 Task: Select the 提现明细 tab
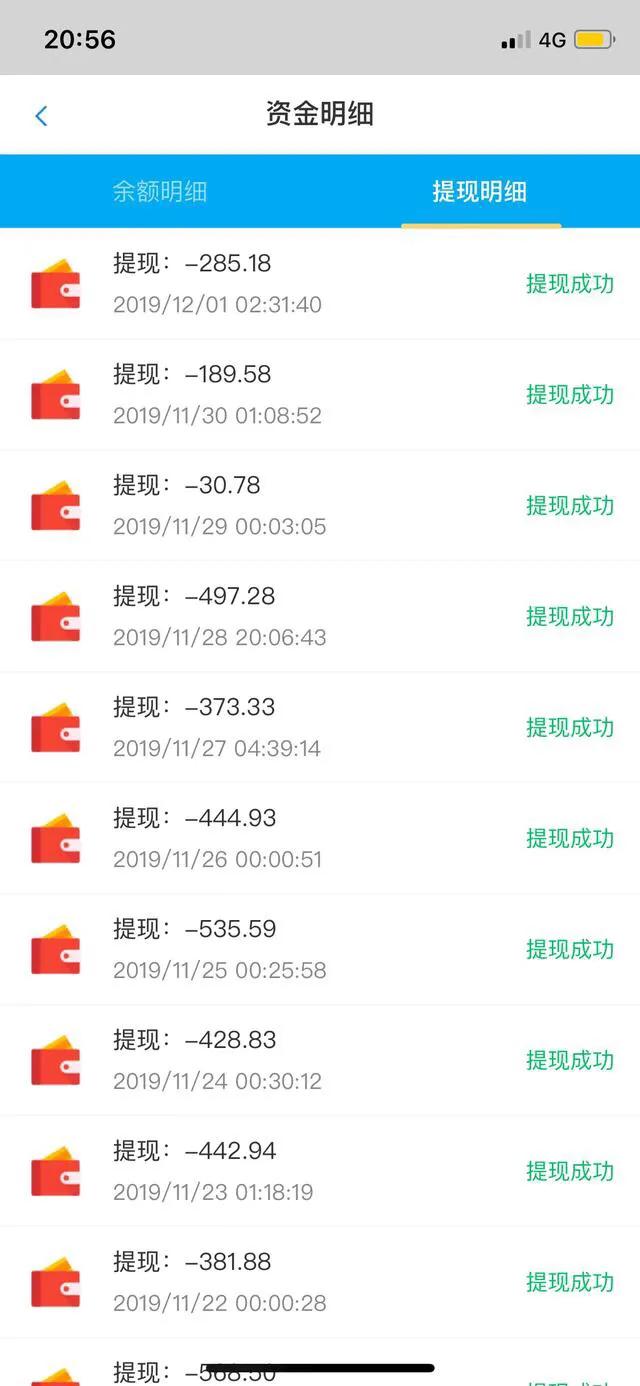(480, 192)
